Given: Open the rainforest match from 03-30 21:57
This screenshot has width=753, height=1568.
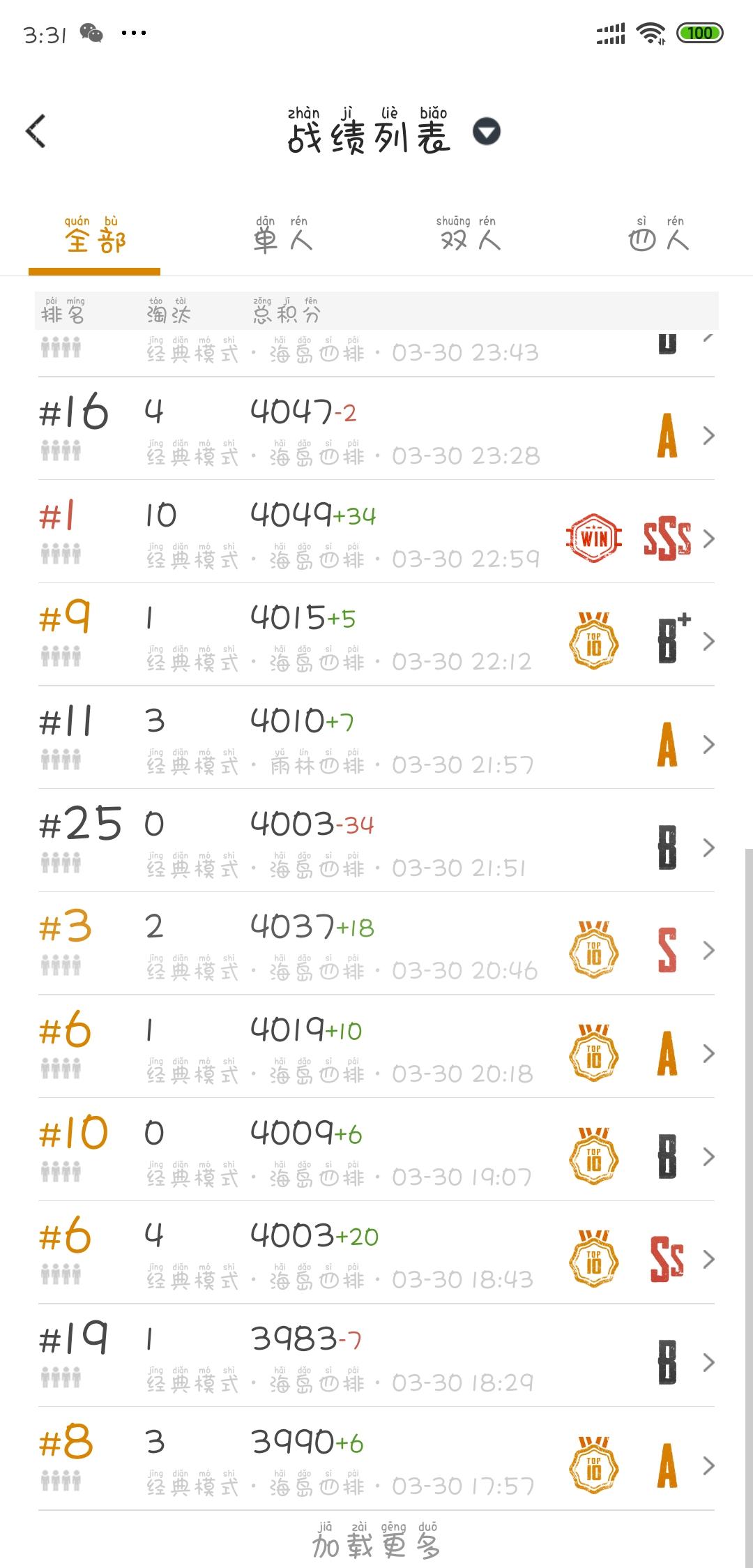Looking at the screenshot, I should pos(376,738).
